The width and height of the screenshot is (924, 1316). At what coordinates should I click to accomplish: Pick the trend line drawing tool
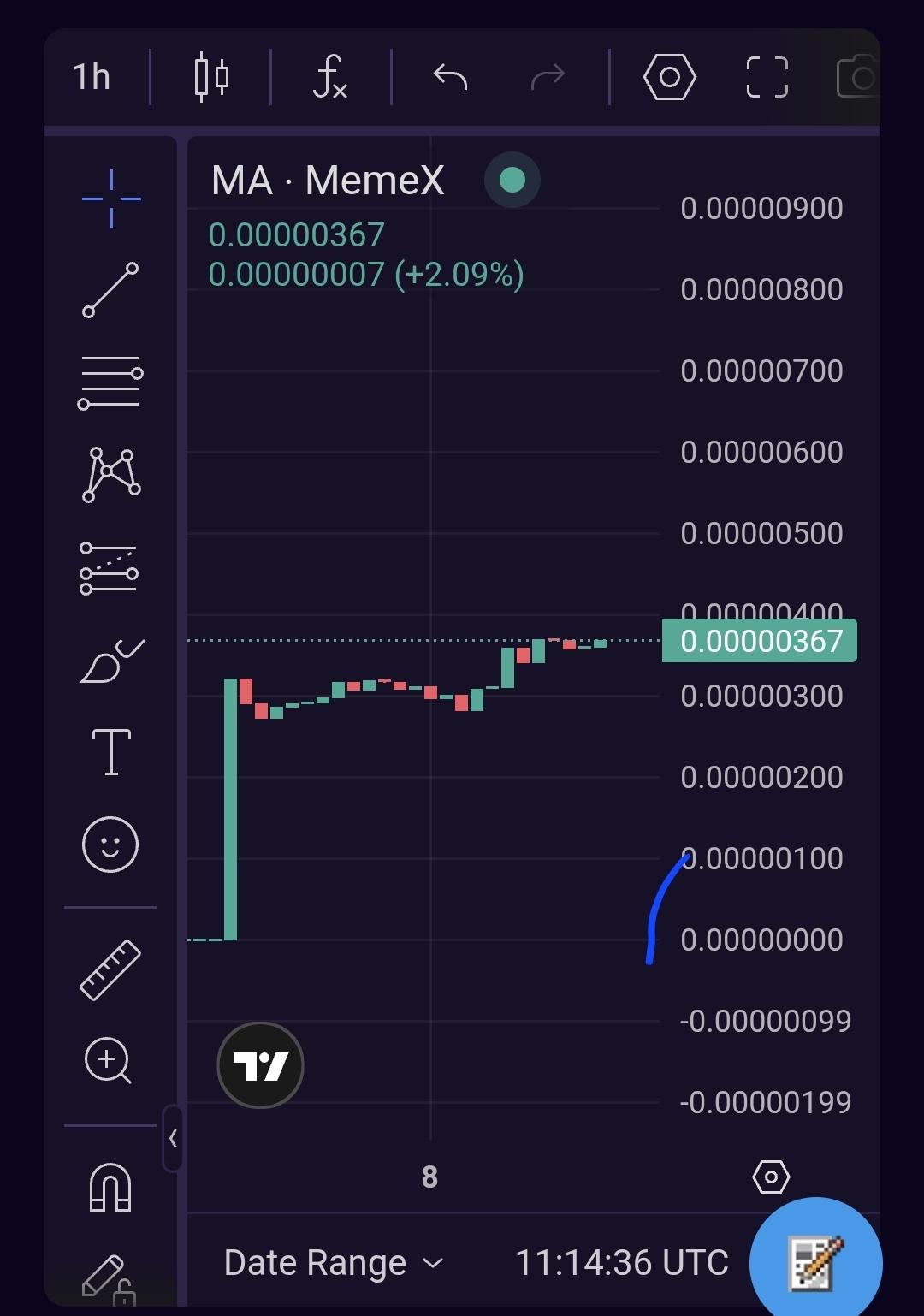[x=110, y=290]
